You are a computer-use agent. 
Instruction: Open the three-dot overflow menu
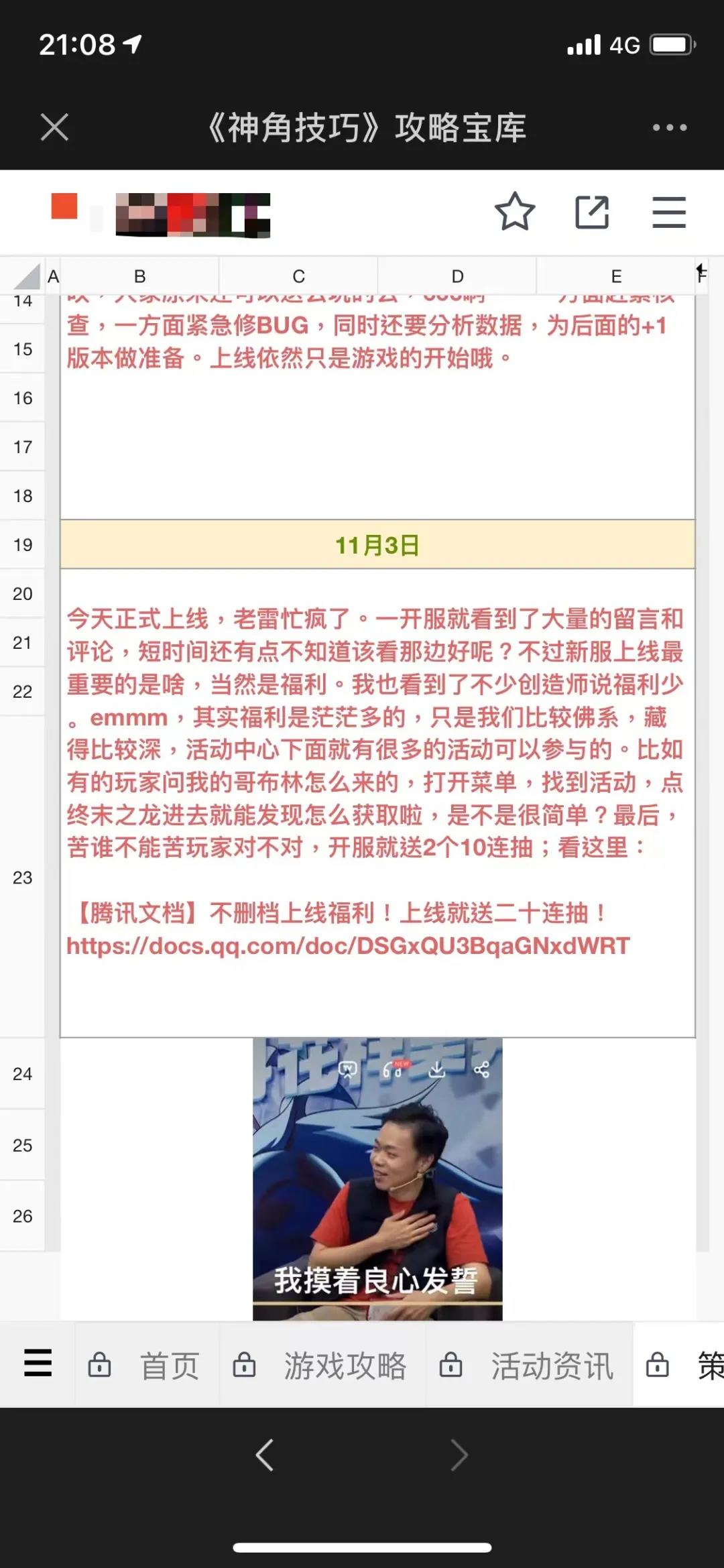tap(669, 127)
